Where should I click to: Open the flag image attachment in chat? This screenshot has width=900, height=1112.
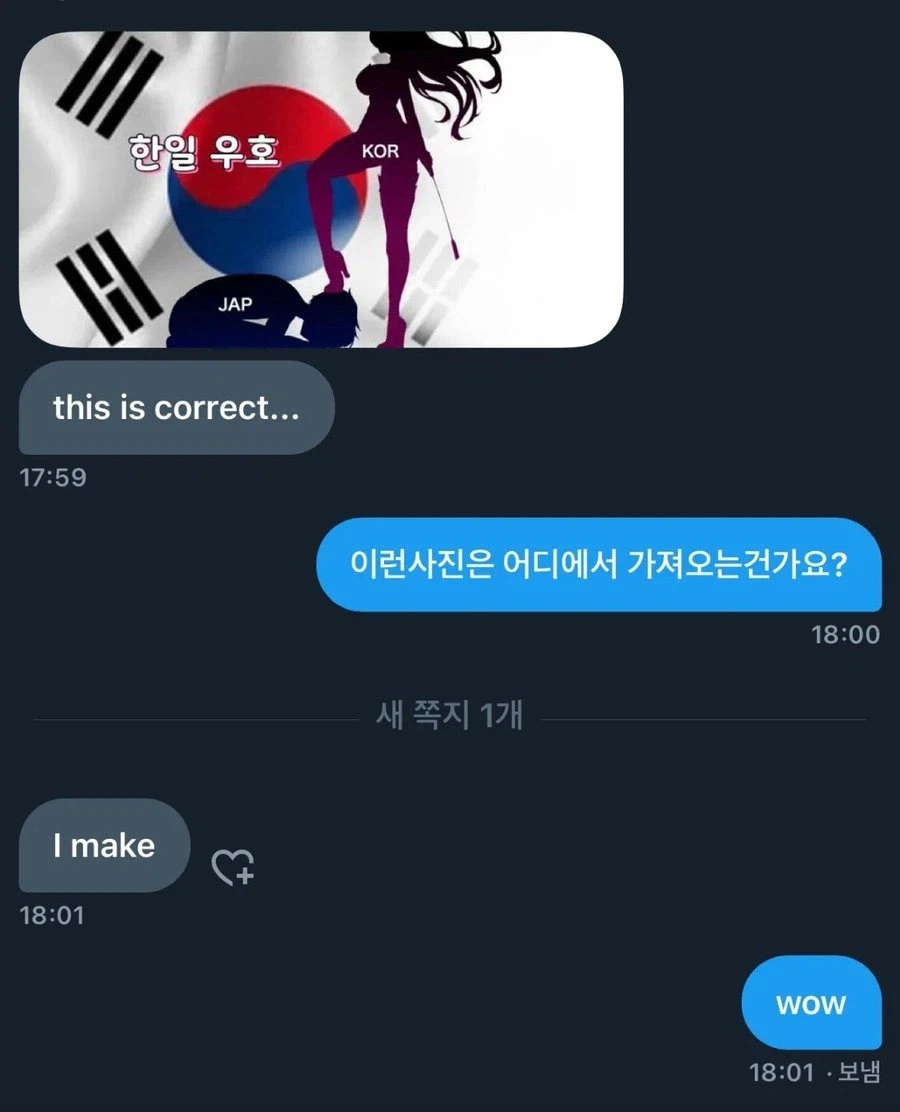coord(321,189)
